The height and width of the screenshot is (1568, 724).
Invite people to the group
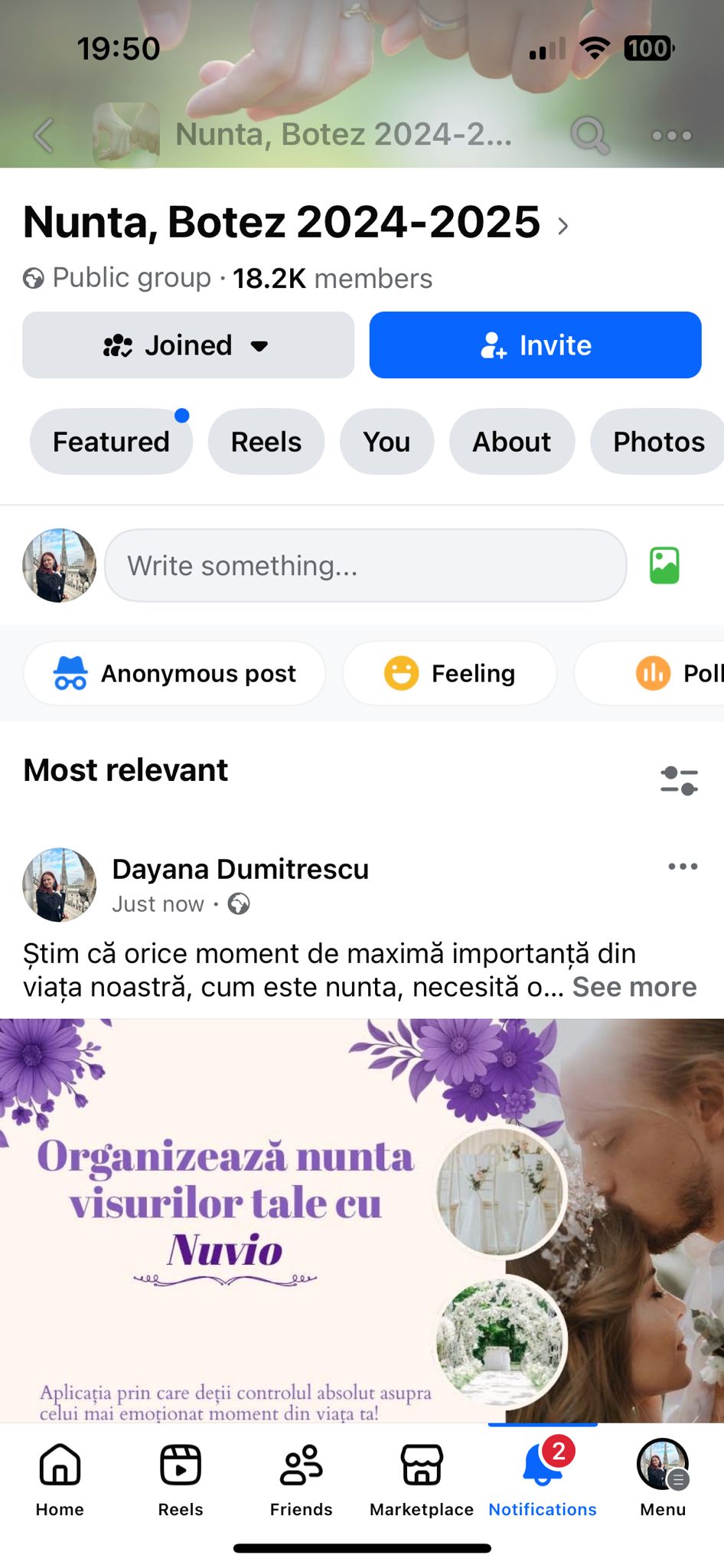(x=535, y=345)
